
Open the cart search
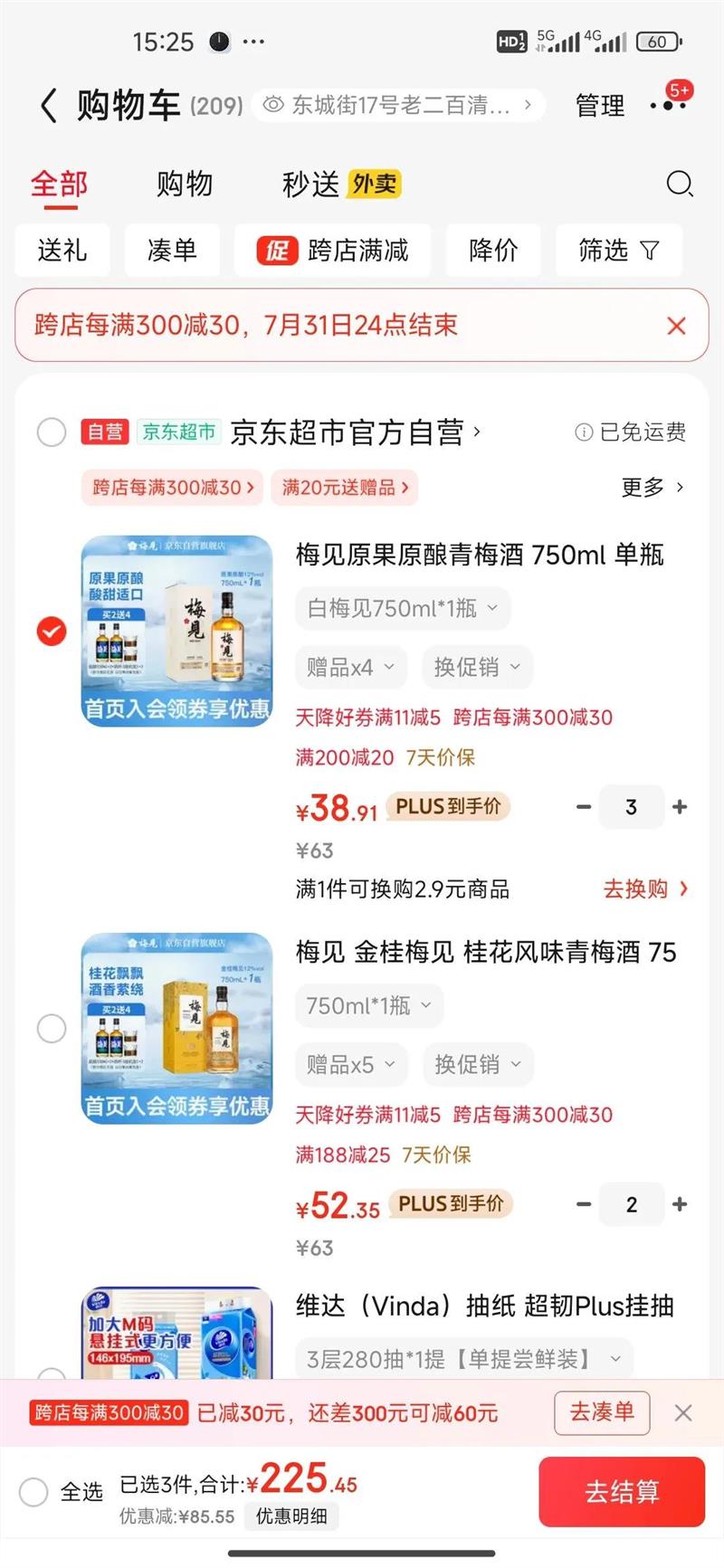coord(681,185)
